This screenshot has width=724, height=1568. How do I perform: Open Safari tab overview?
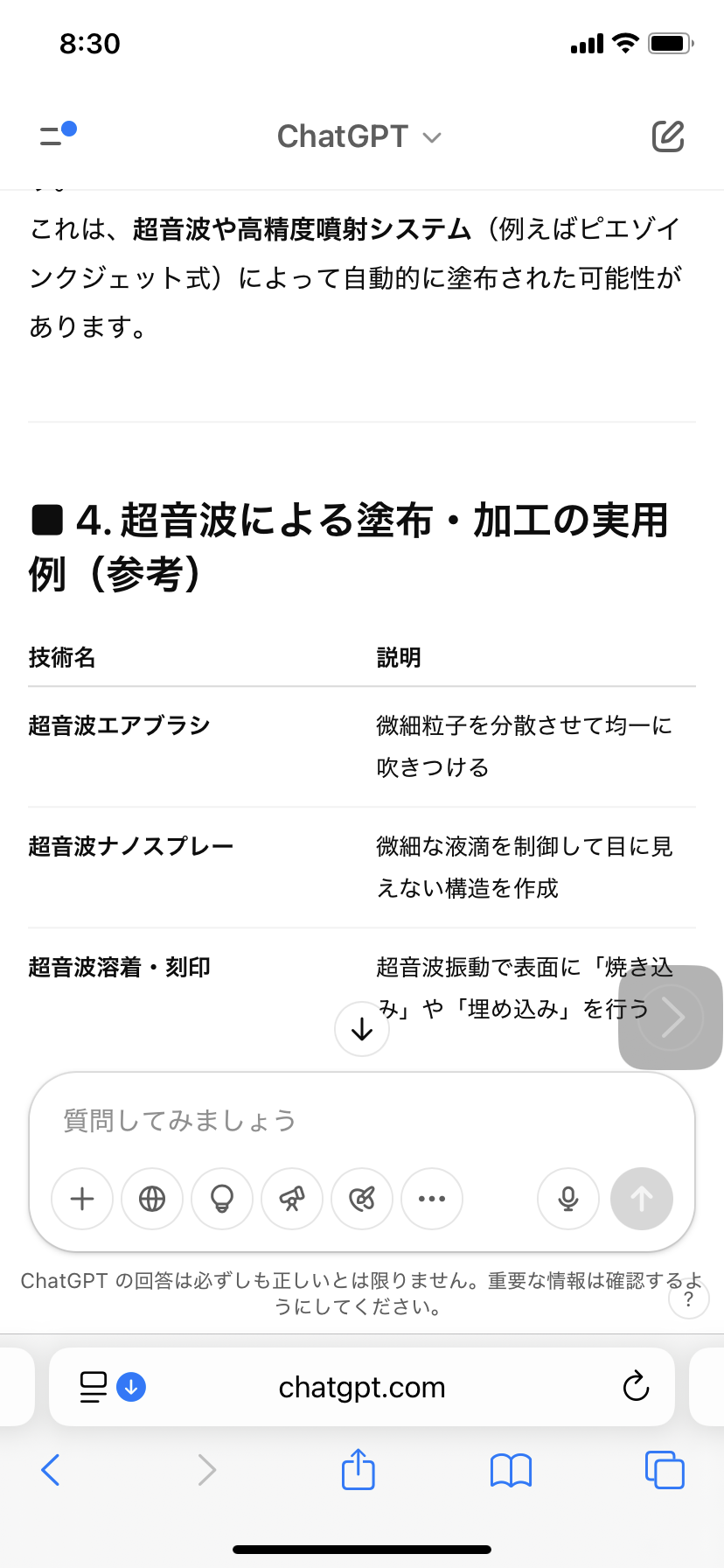[665, 1470]
